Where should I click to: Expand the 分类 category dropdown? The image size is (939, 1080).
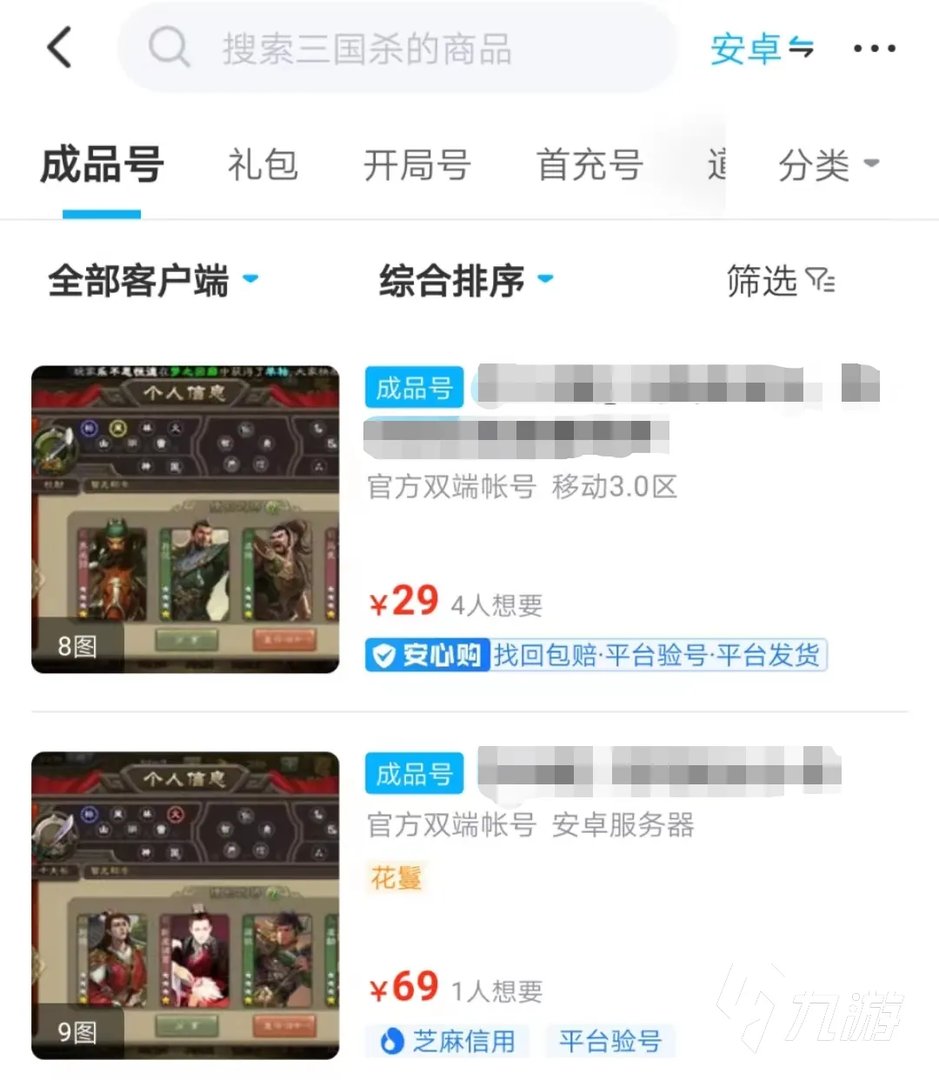pyautogui.click(x=826, y=166)
